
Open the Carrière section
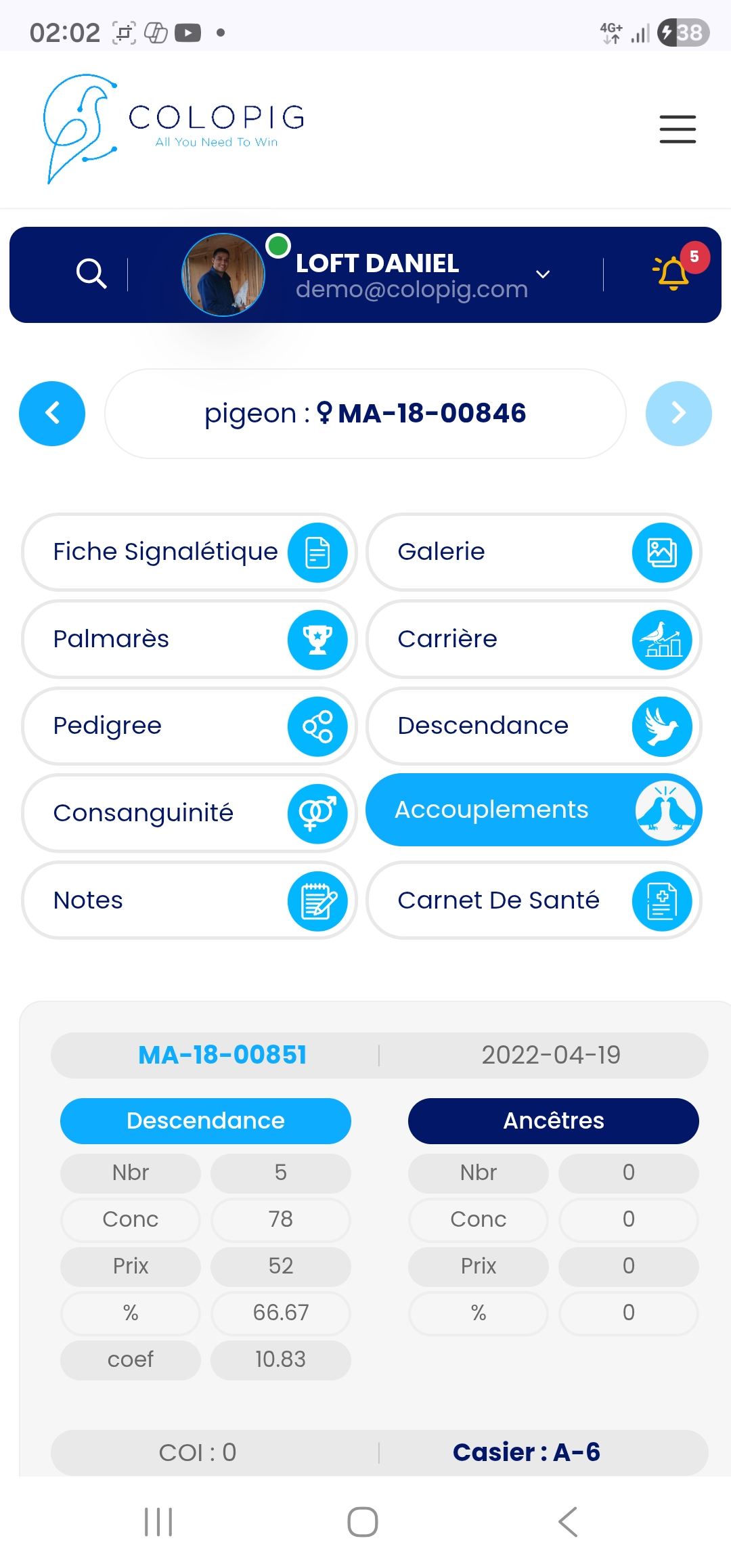click(x=533, y=639)
